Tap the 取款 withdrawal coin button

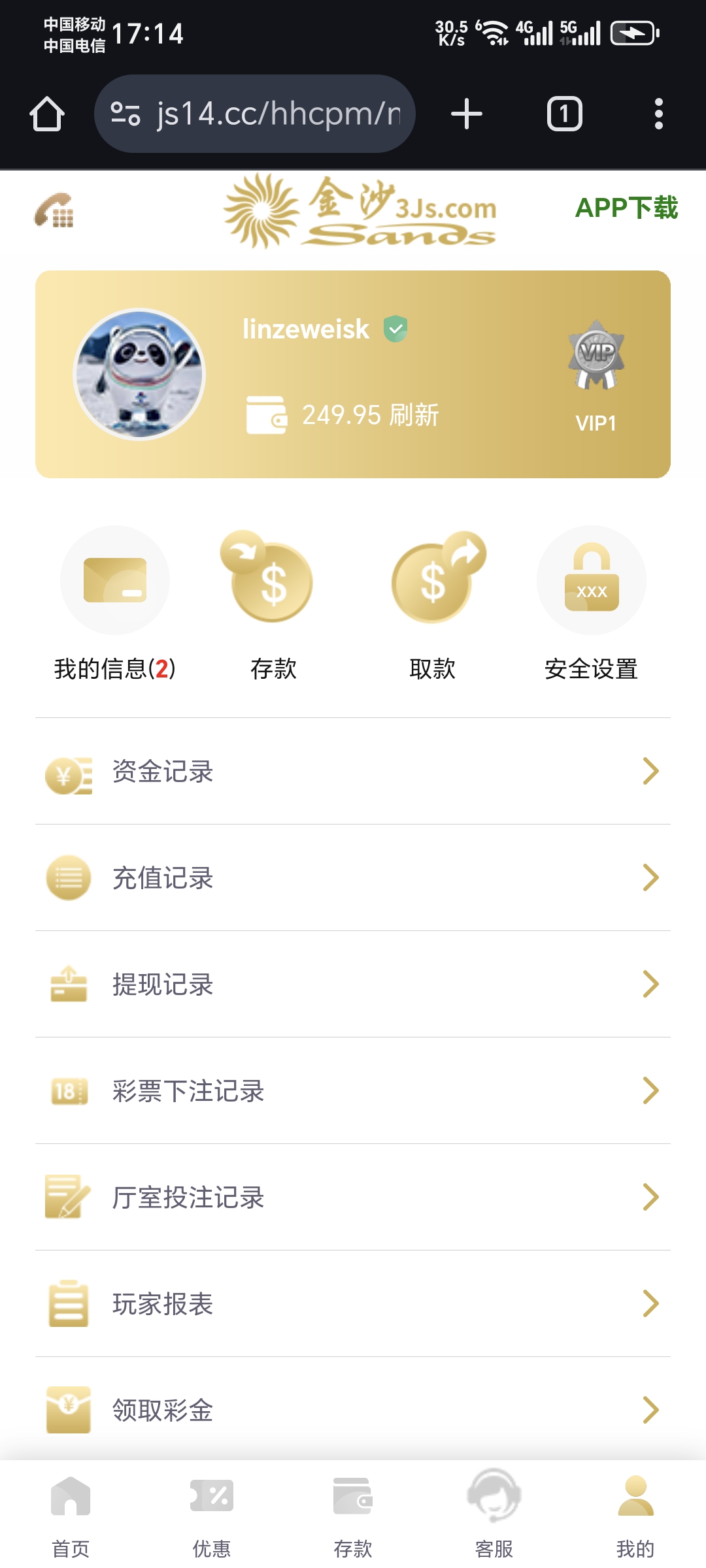[433, 581]
